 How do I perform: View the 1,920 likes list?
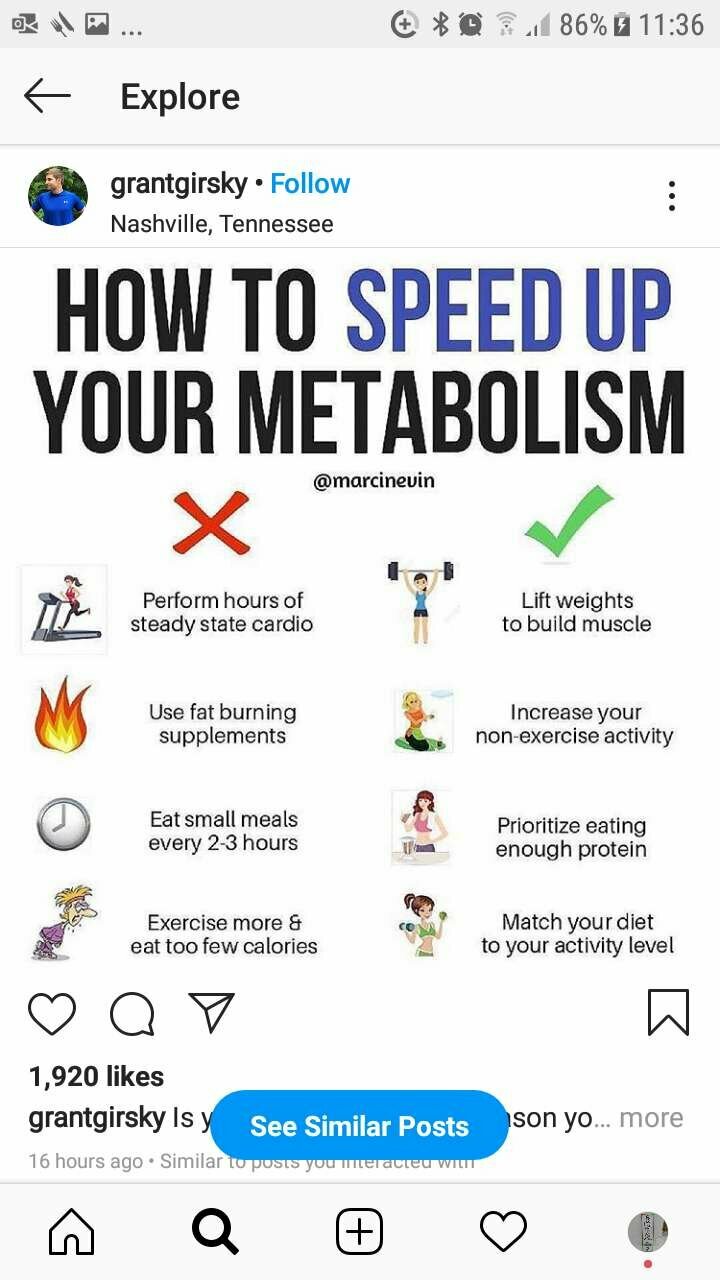coord(96,1076)
